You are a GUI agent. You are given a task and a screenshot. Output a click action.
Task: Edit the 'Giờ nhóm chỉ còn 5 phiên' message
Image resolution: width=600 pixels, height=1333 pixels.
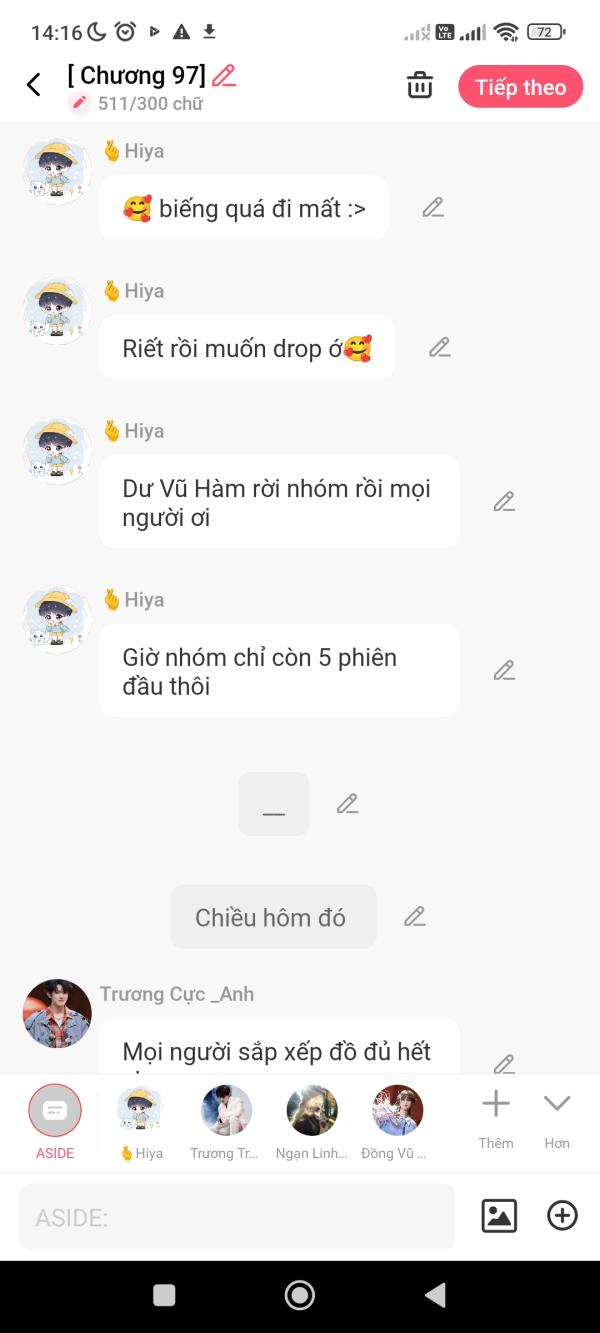point(504,671)
